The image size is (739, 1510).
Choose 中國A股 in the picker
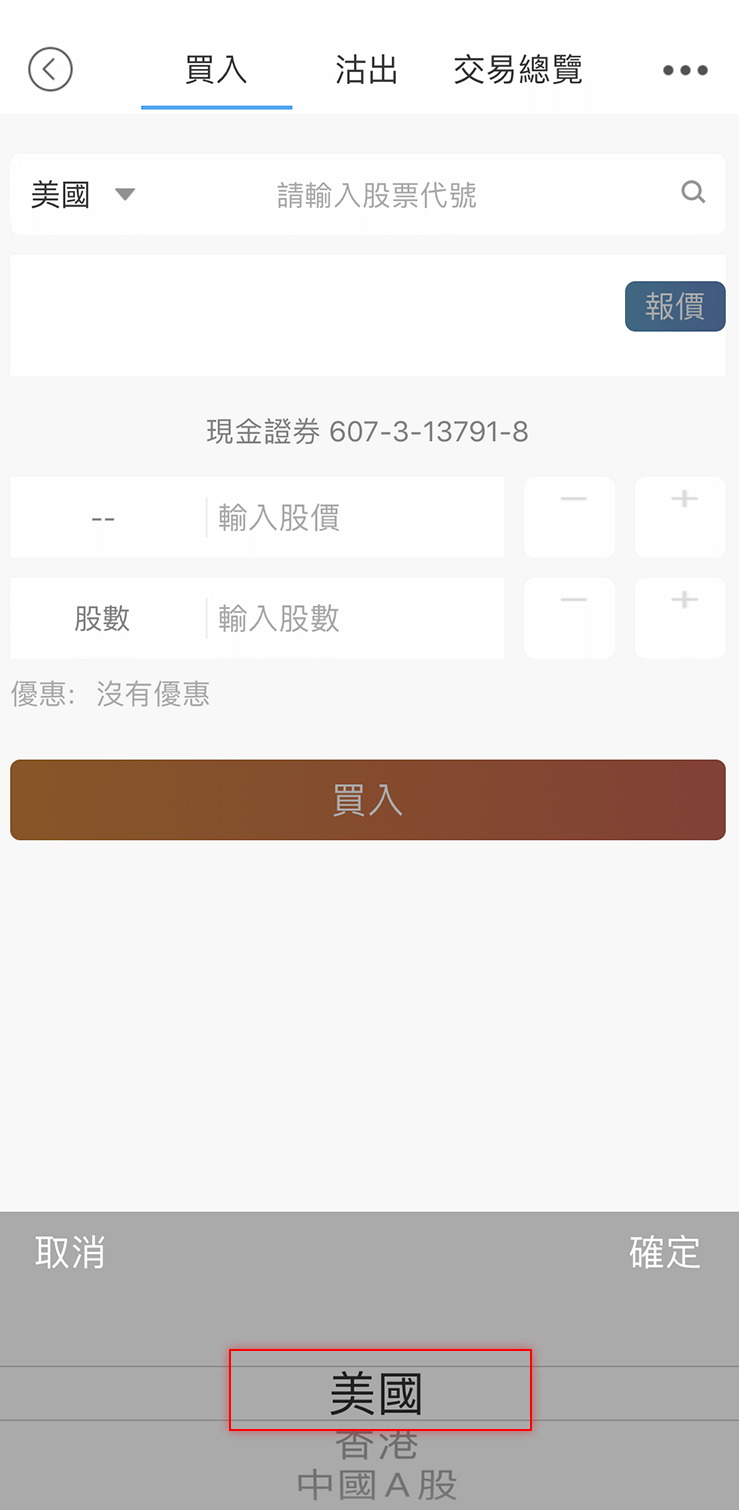pyautogui.click(x=377, y=1485)
